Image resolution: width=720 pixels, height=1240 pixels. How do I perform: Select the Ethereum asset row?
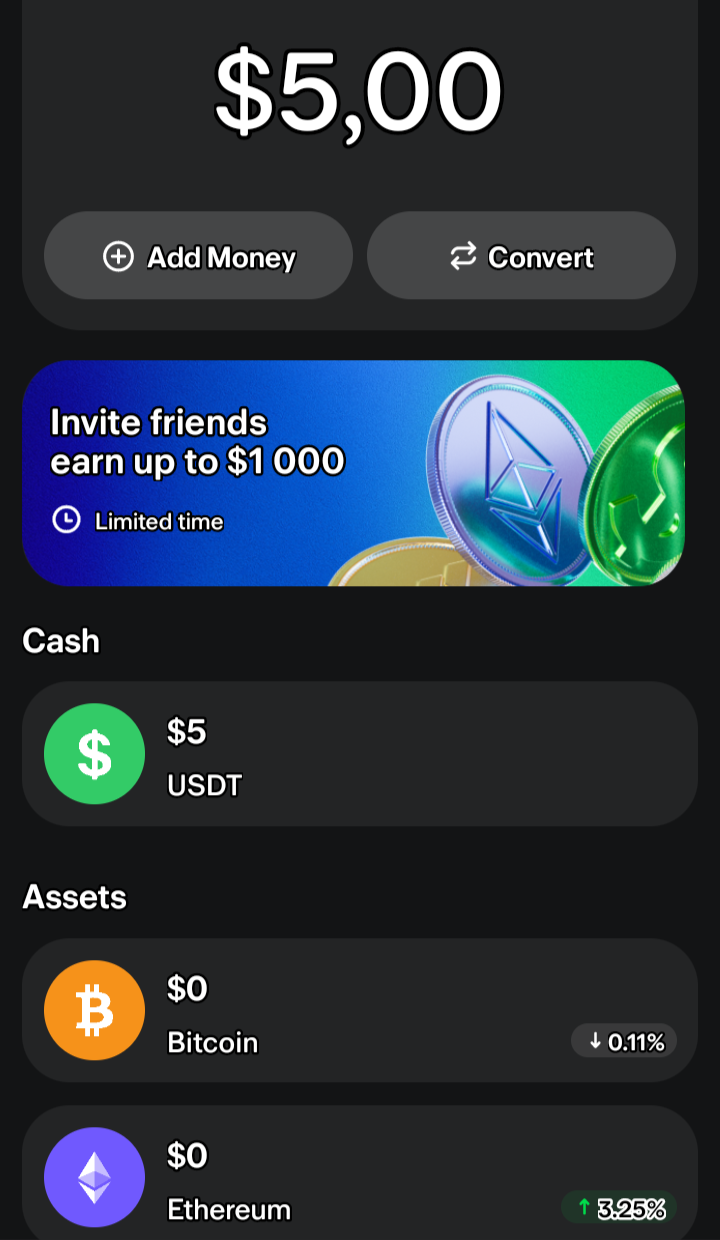coord(360,1173)
